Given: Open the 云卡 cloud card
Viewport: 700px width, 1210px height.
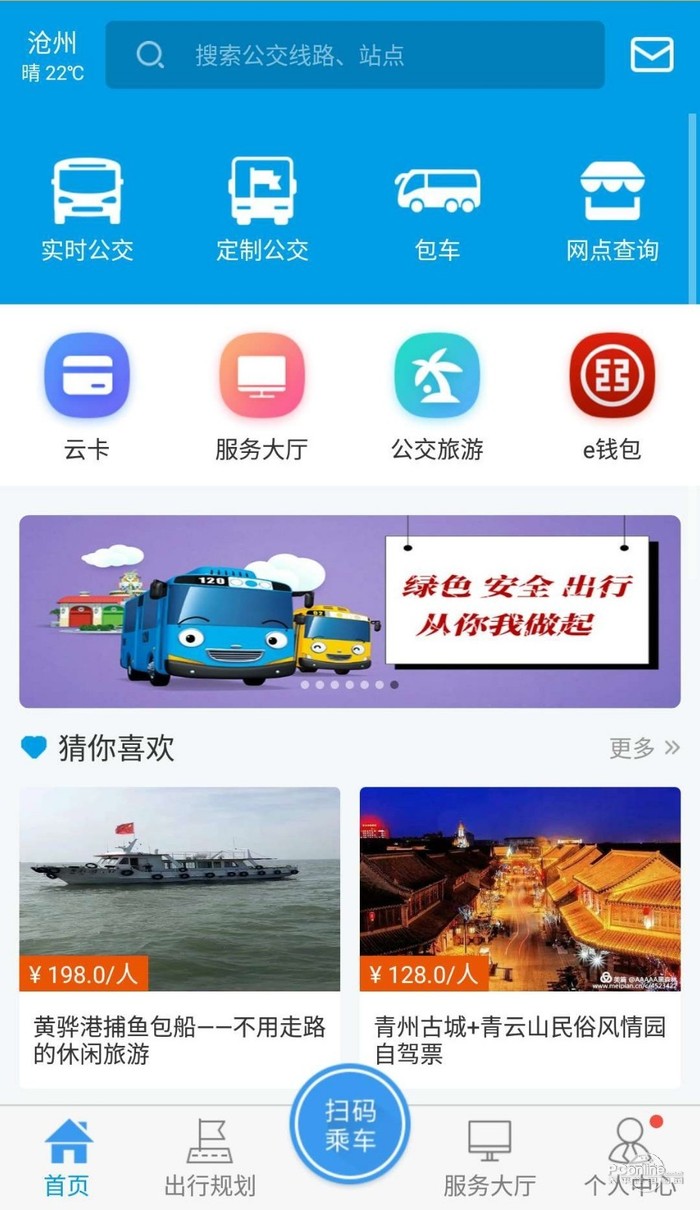Looking at the screenshot, I should click(x=87, y=396).
